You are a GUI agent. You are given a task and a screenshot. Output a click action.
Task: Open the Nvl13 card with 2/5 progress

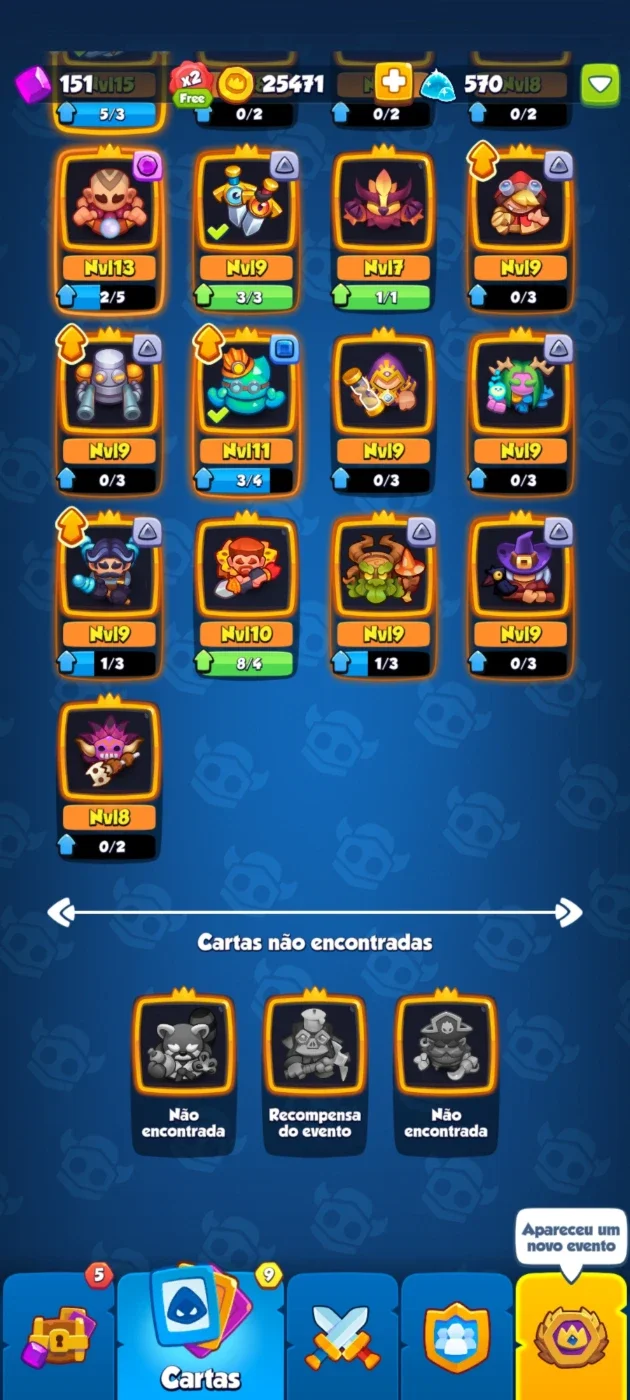coord(109,229)
